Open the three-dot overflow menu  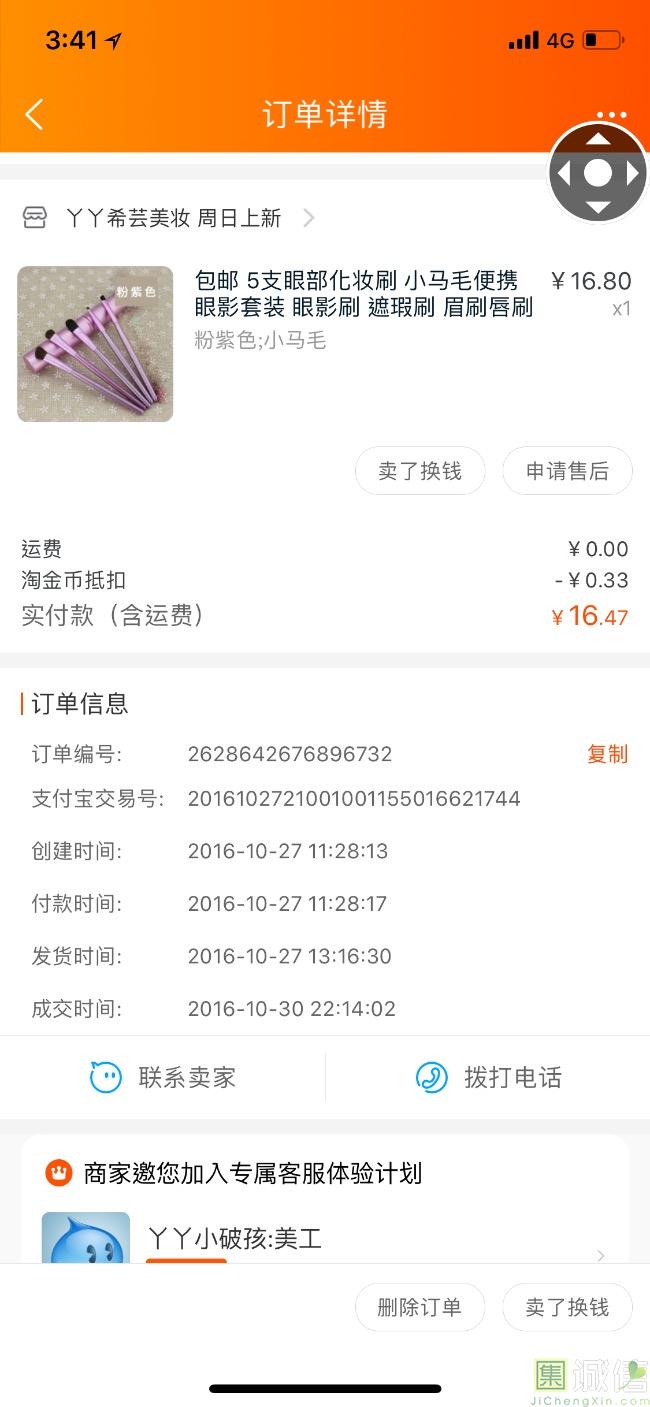coord(611,114)
